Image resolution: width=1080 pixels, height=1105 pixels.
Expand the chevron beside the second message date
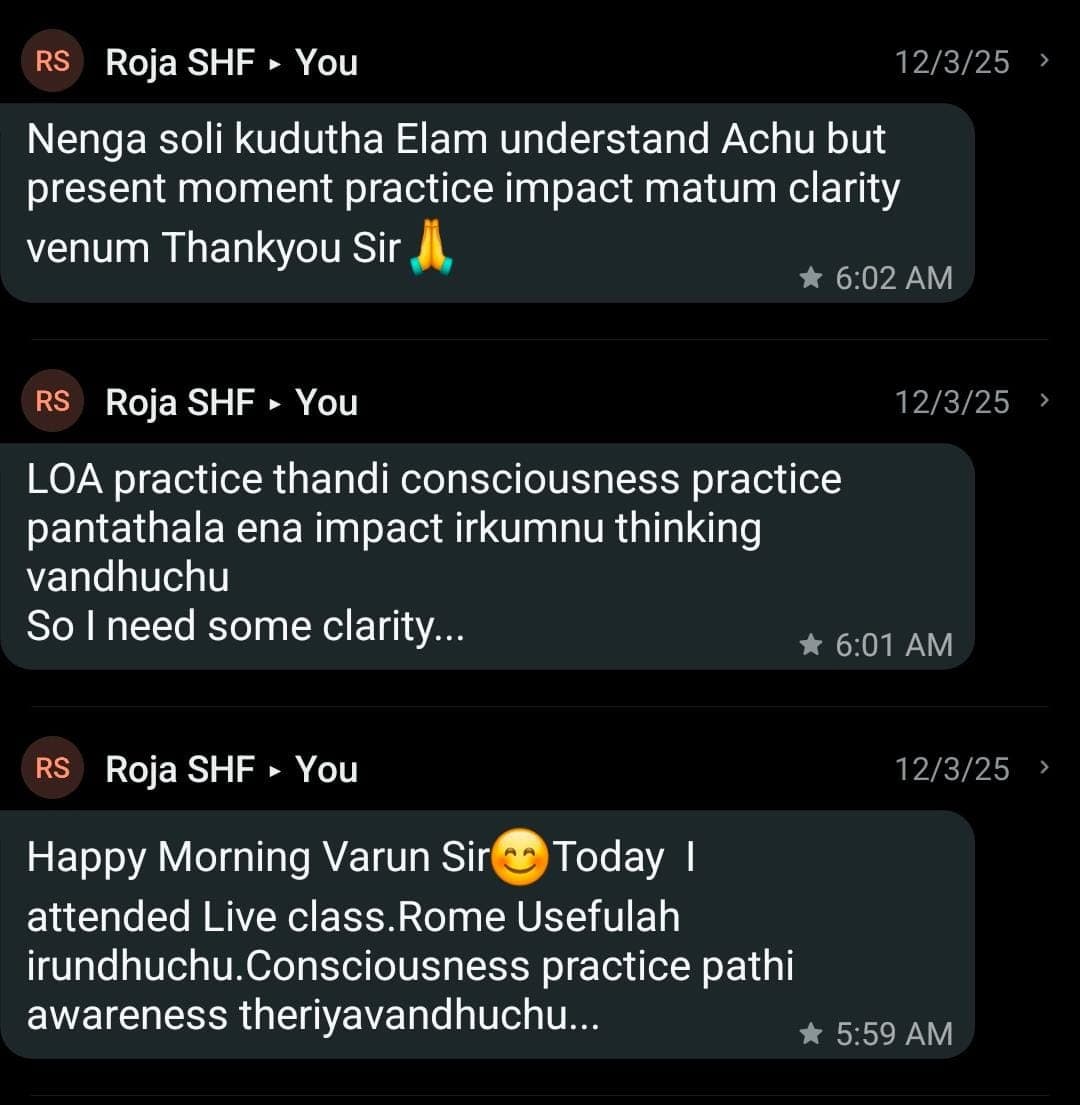click(1047, 401)
